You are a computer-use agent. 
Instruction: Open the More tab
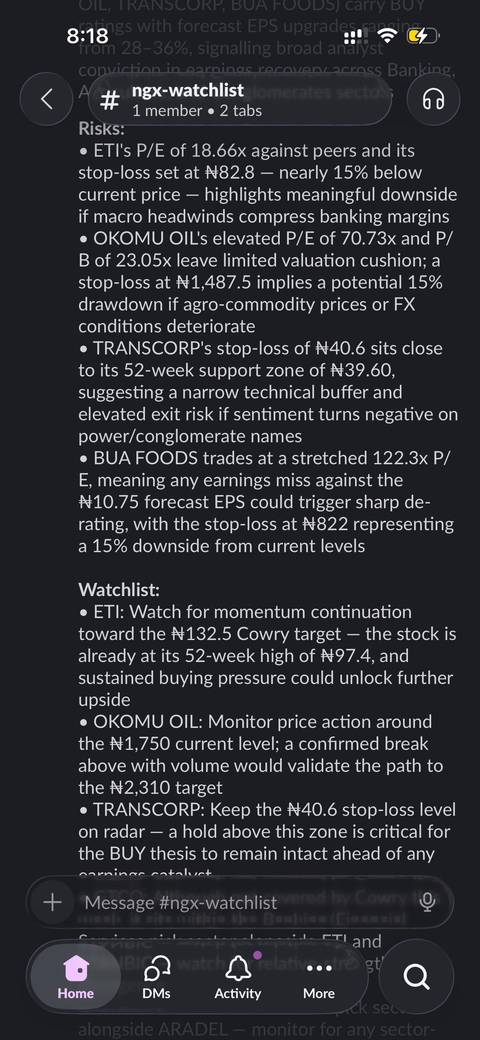pyautogui.click(x=319, y=976)
